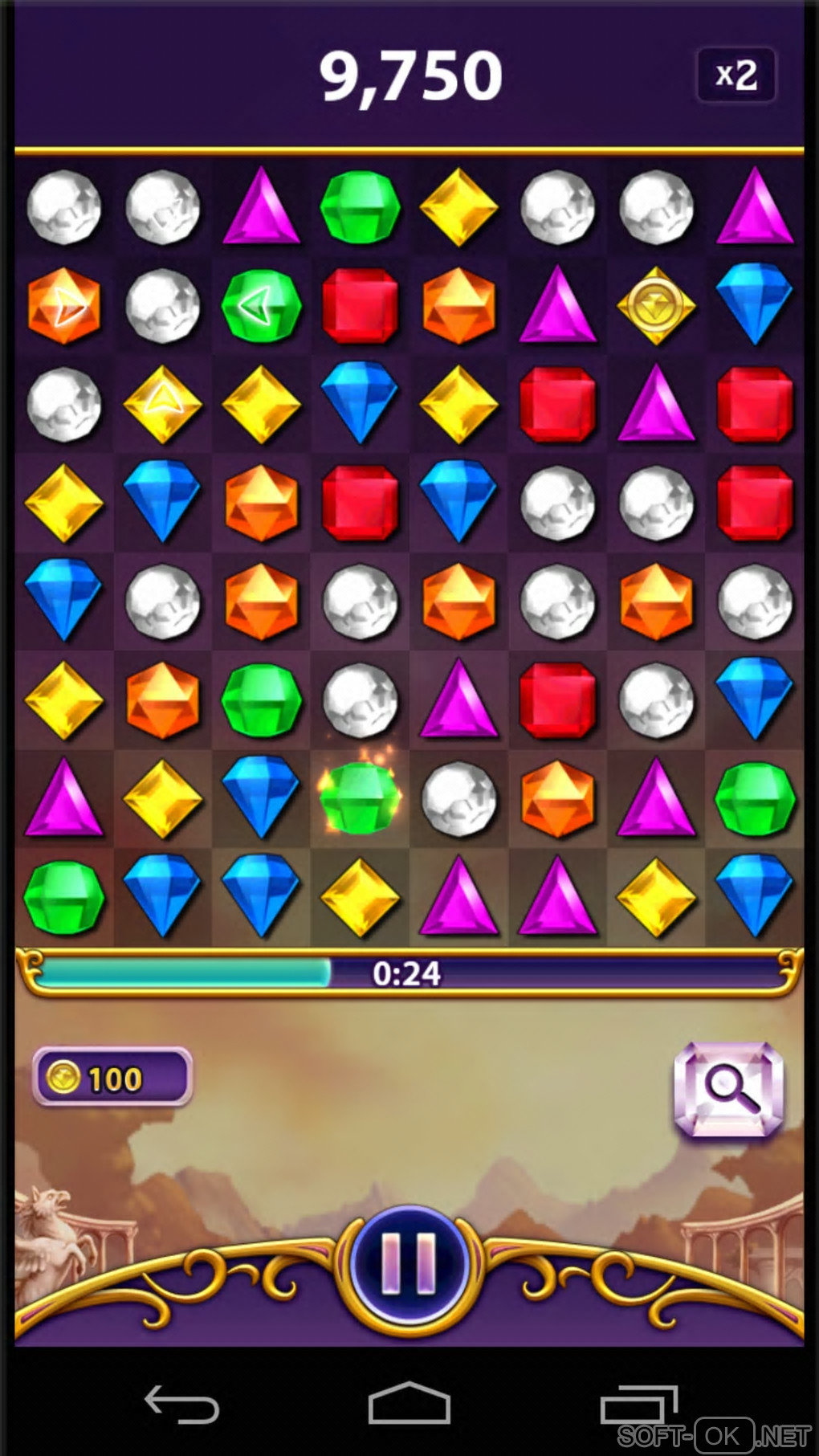Screen dimensions: 819x1456
Task: Open the recent apps view
Action: (x=638, y=1404)
